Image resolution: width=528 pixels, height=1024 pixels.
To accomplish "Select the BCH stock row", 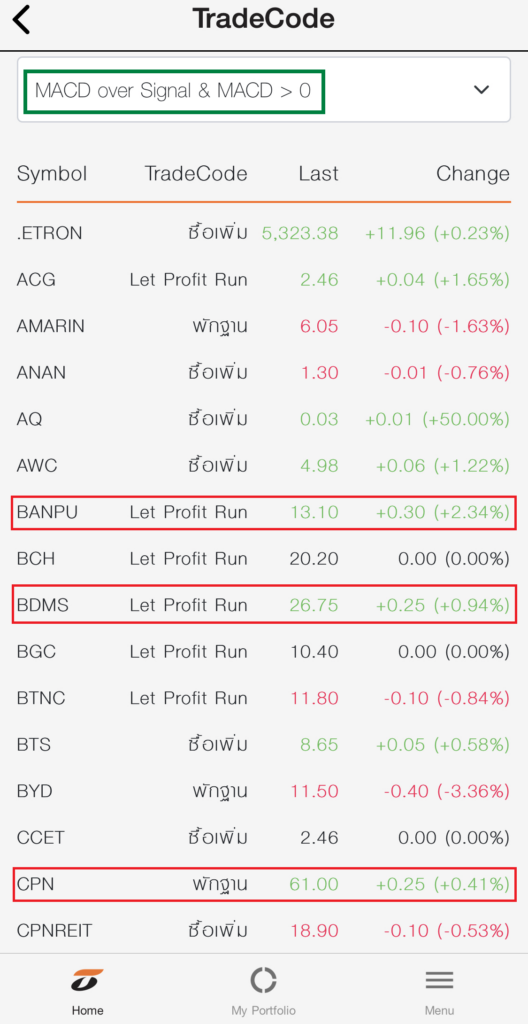I will pyautogui.click(x=263, y=559).
